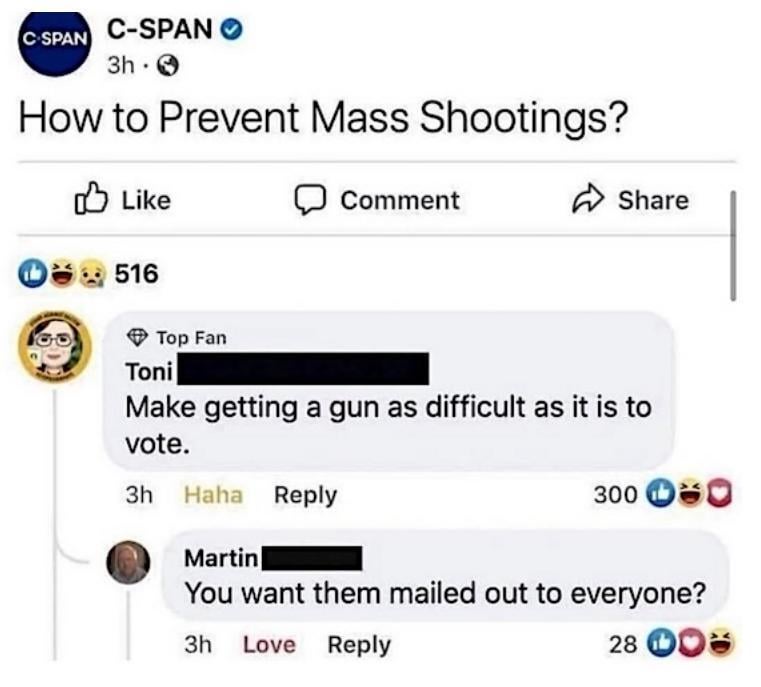Change the Haha reaction on Toni's comment

tap(213, 495)
